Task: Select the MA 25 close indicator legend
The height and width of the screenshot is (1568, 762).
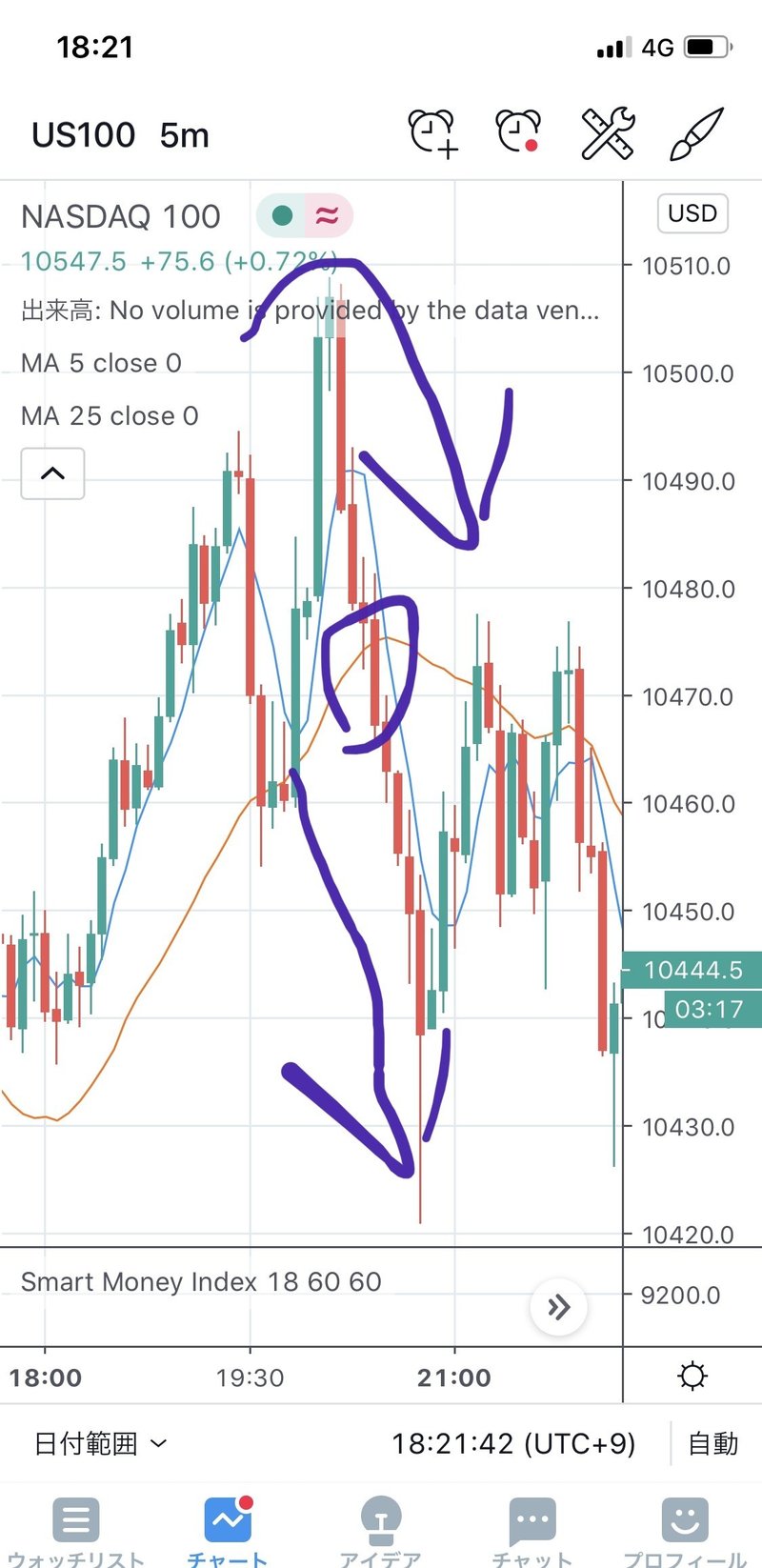Action: point(110,416)
